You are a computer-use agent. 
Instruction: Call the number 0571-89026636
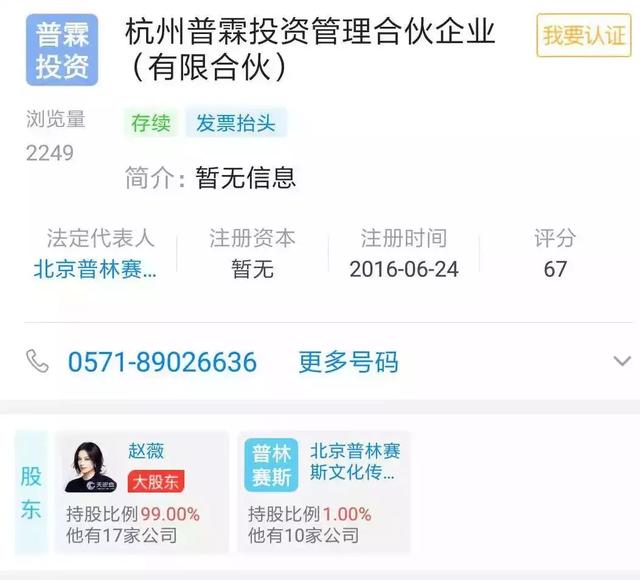pyautogui.click(x=162, y=362)
